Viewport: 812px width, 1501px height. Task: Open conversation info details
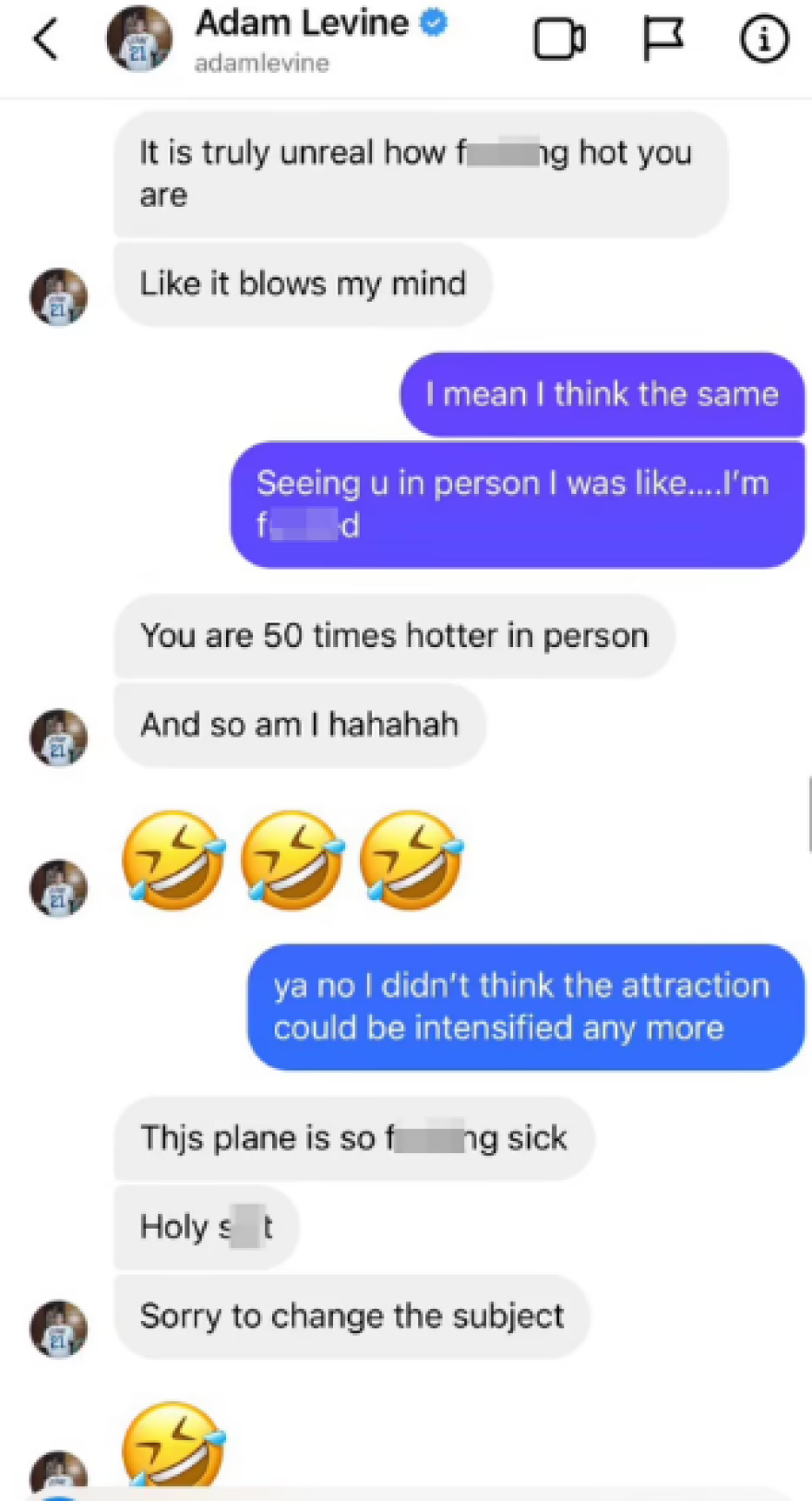coord(764,40)
